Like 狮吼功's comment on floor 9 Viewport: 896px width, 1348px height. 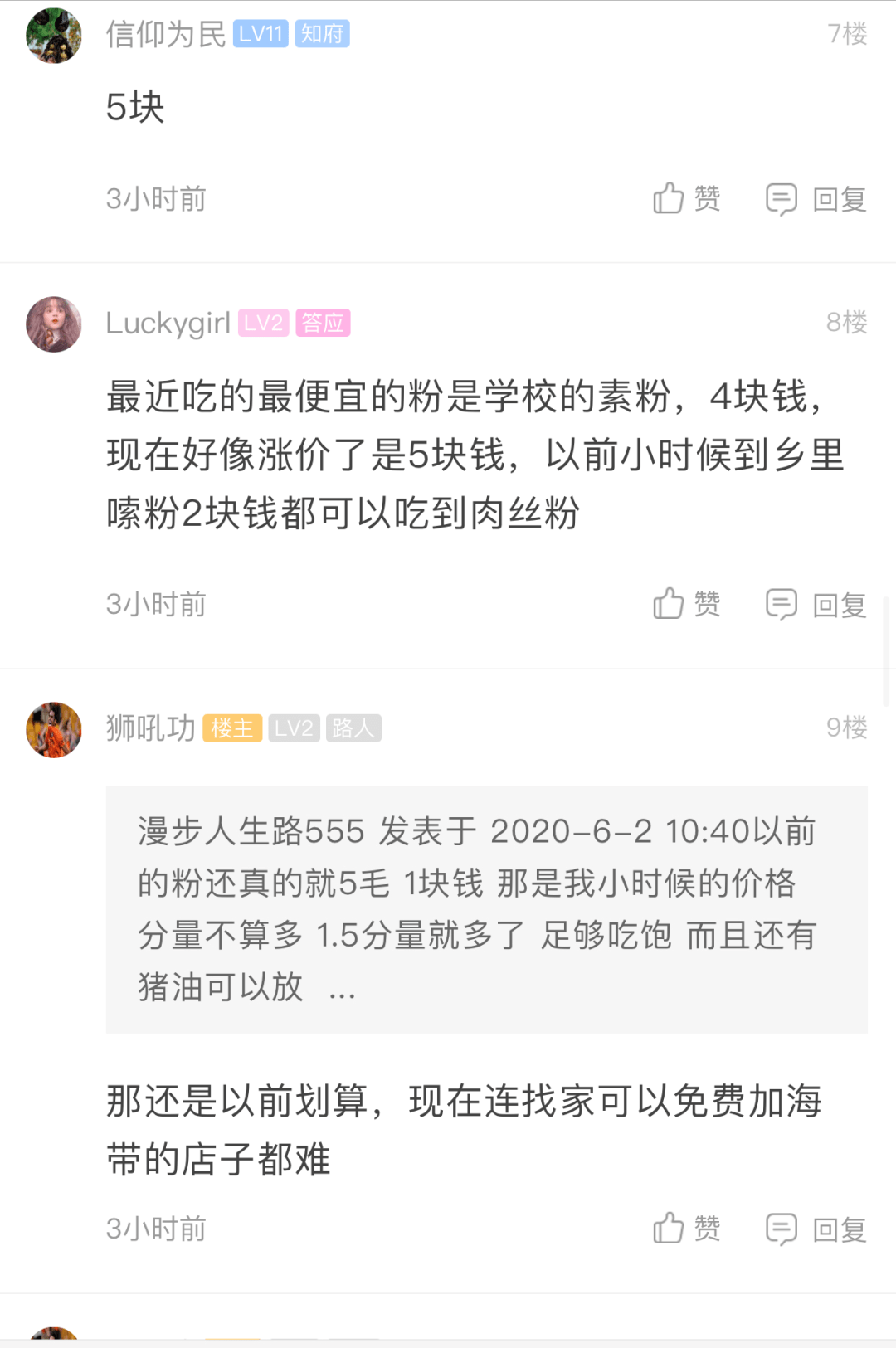tap(686, 1229)
